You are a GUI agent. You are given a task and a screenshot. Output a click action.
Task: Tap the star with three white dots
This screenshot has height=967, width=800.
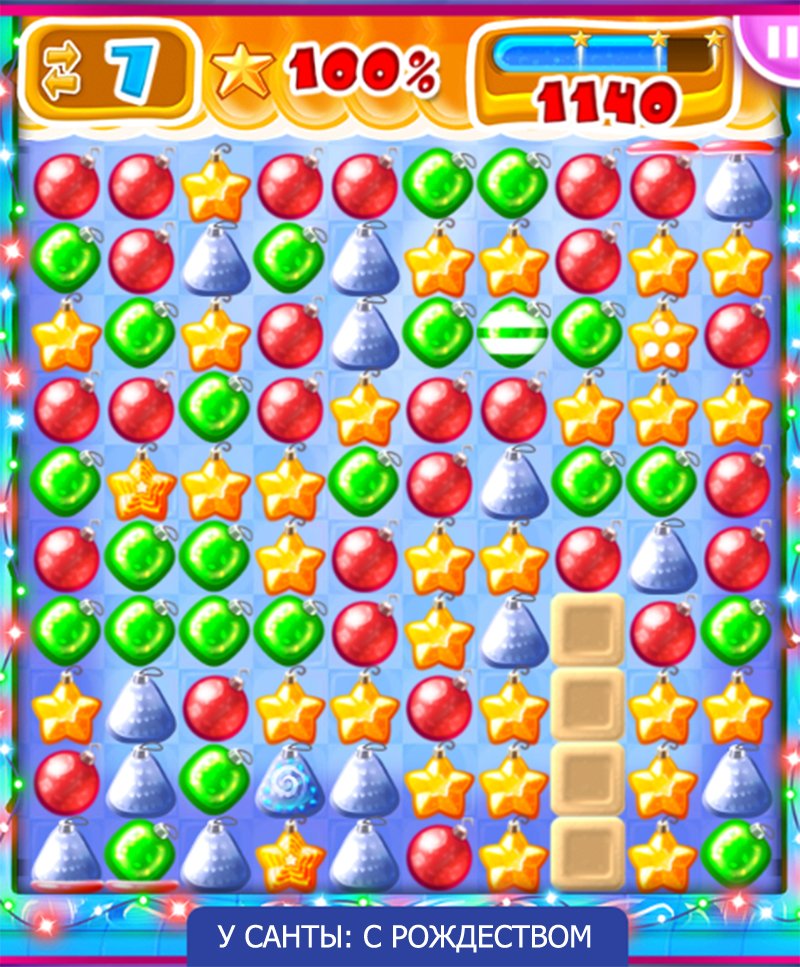(662, 337)
